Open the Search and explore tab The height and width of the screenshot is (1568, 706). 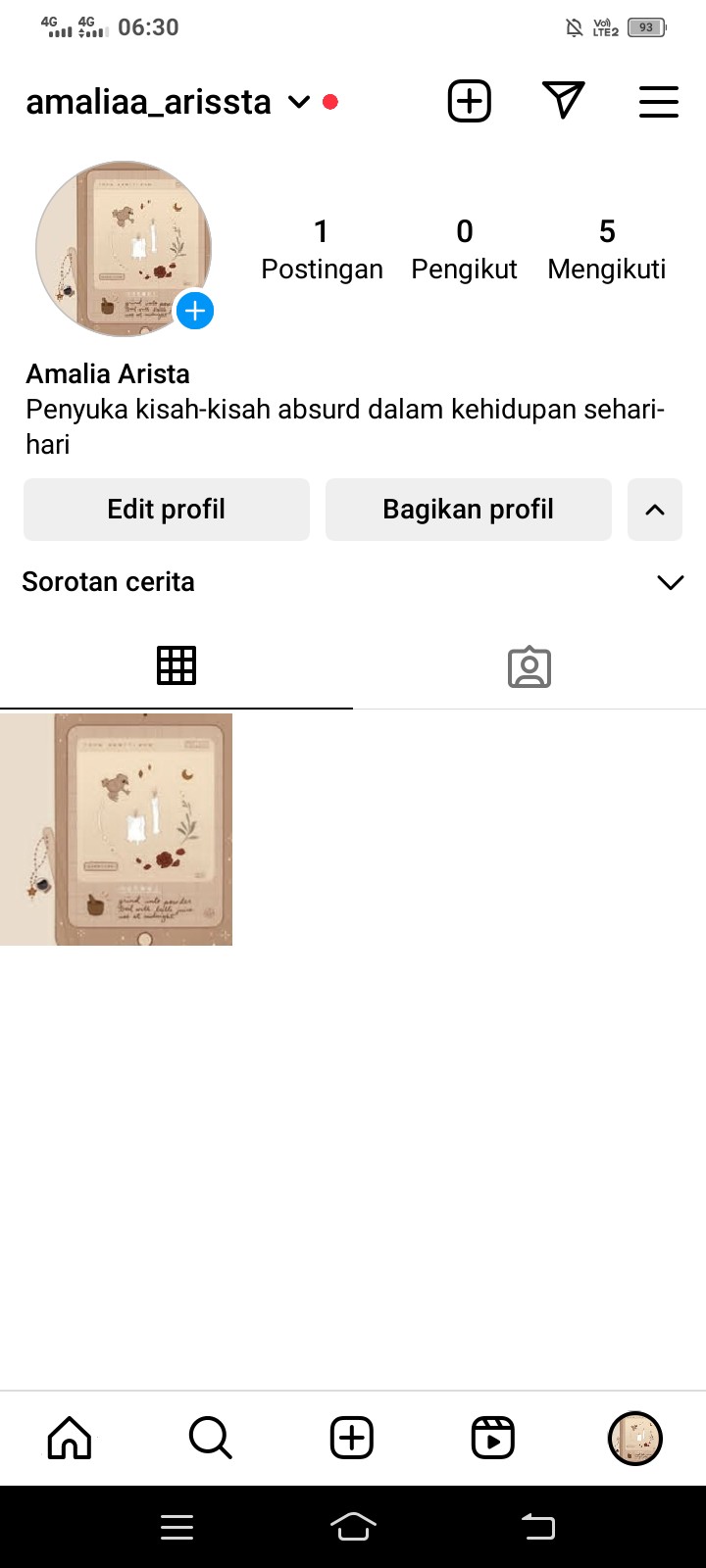[211, 1438]
